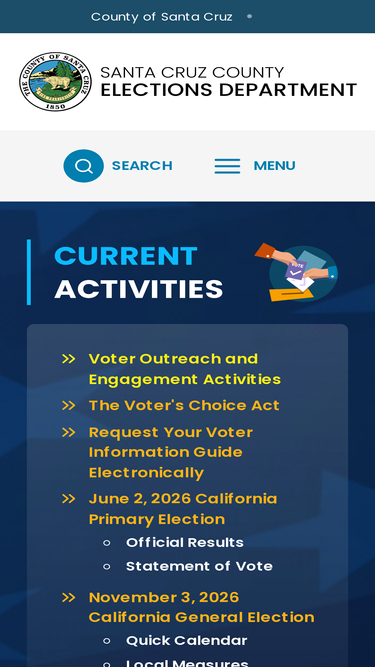Viewport: 375px width, 667px height.
Task: Open June 2, 2026 California Primary Election
Action: coord(183,509)
